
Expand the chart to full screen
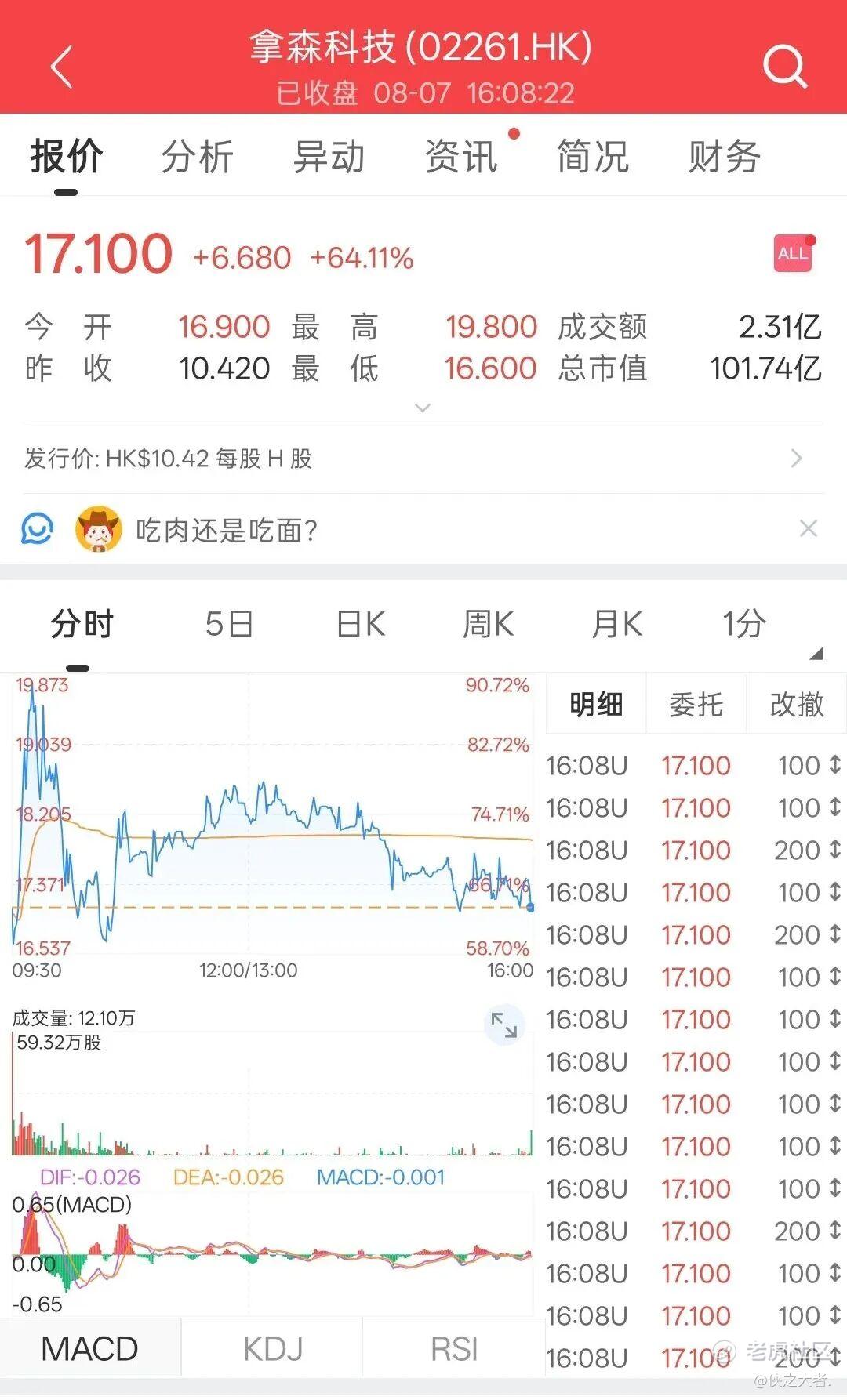(503, 1025)
